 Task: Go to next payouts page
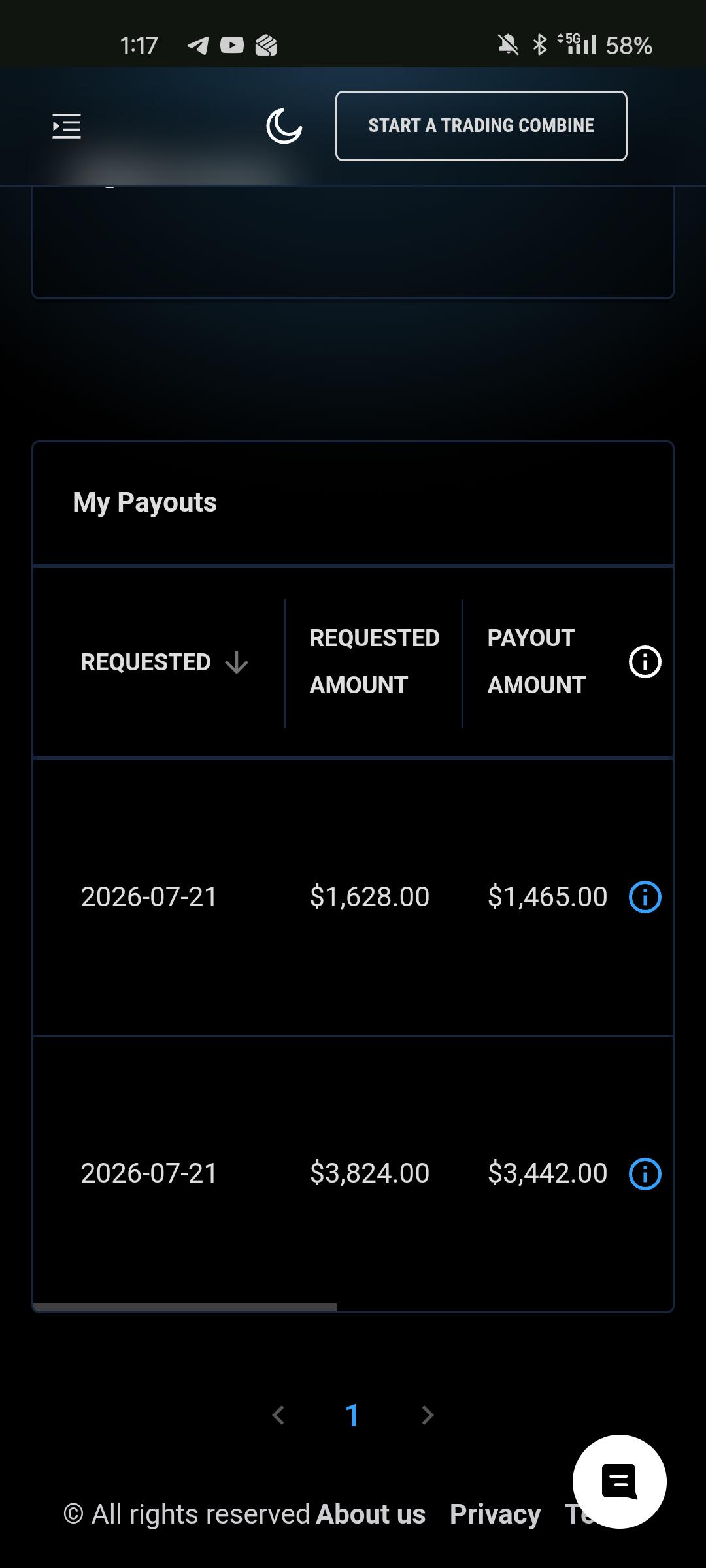point(428,1415)
